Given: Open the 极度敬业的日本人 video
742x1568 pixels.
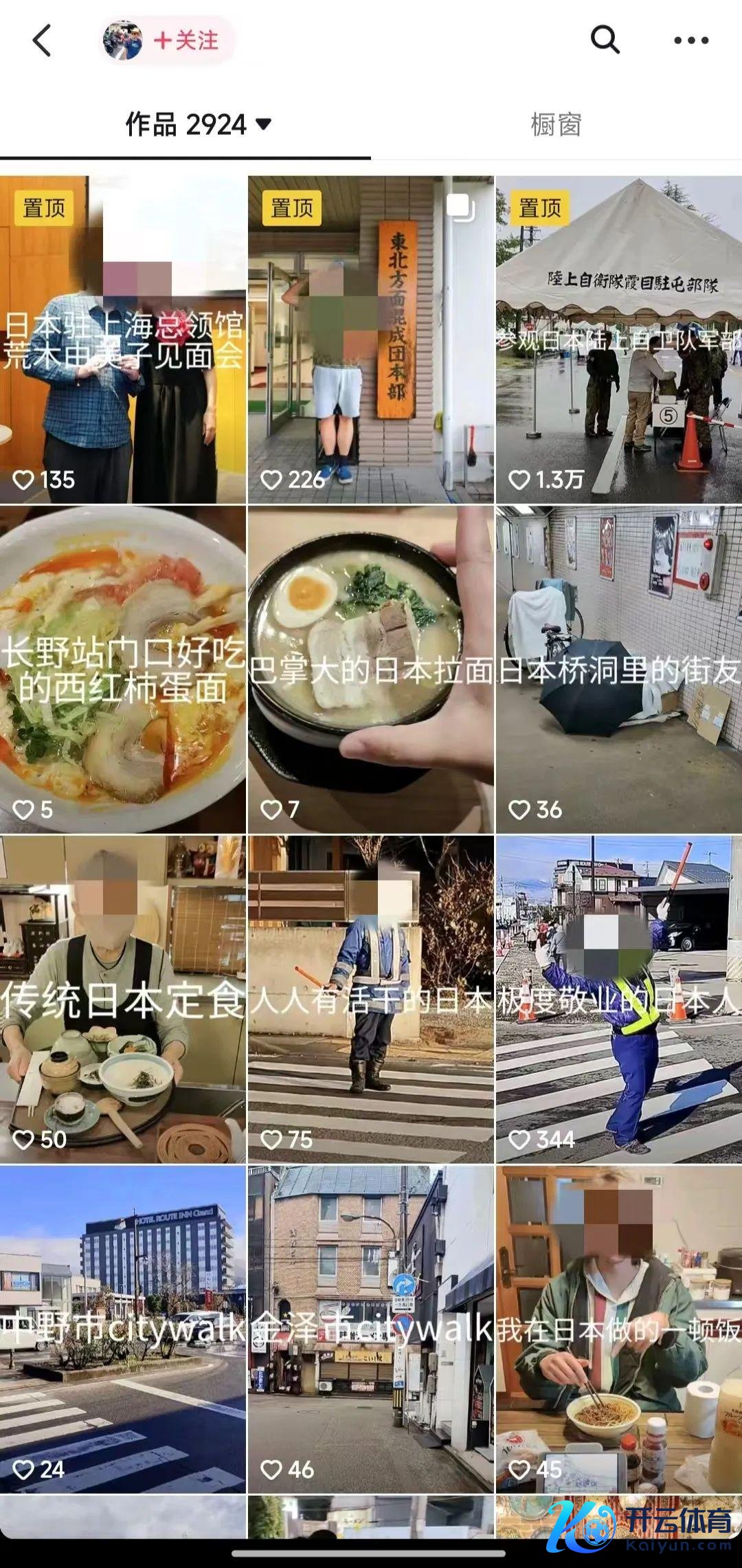Looking at the screenshot, I should tap(618, 999).
